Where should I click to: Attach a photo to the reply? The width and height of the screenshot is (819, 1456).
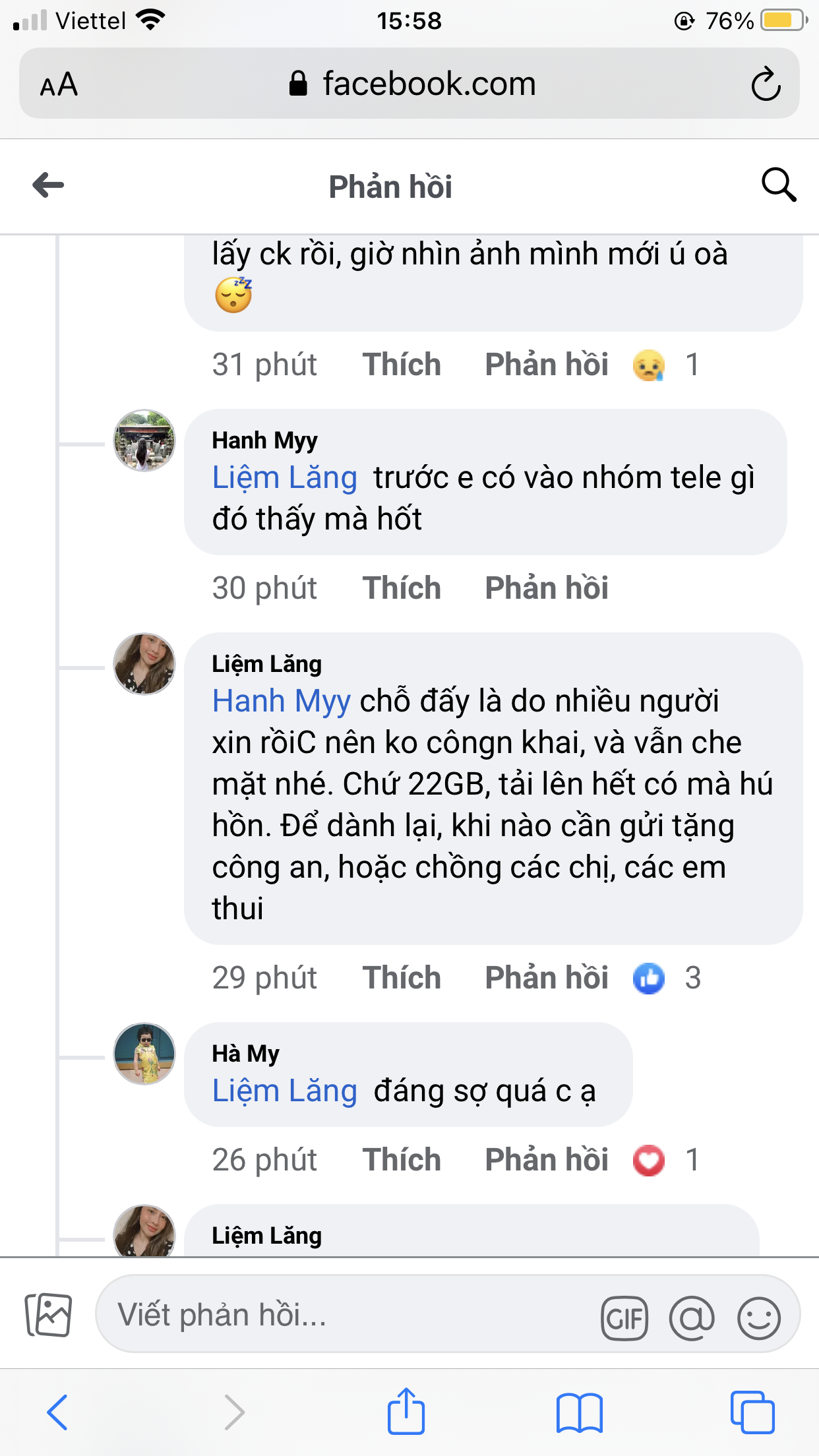click(x=48, y=1314)
